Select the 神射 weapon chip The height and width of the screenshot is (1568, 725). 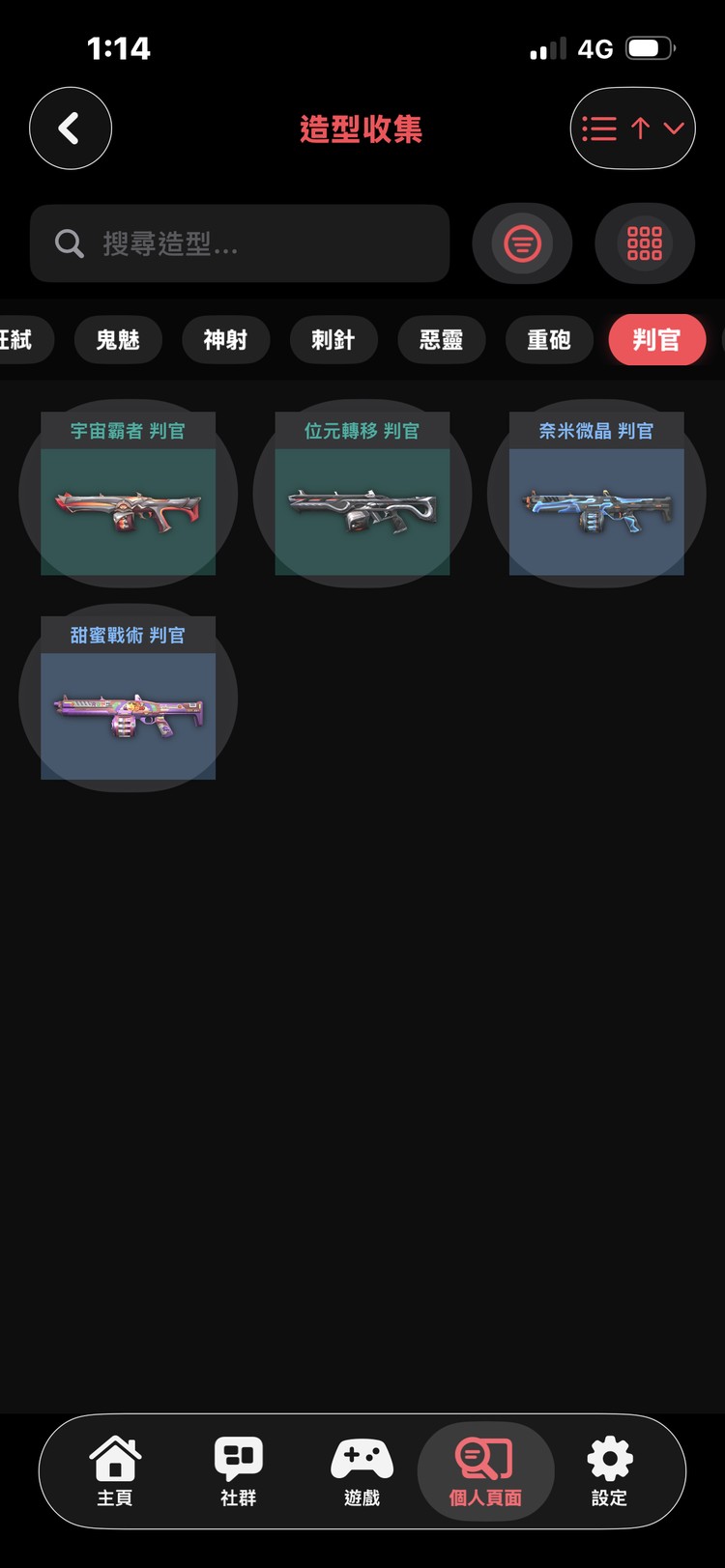pyautogui.click(x=225, y=340)
